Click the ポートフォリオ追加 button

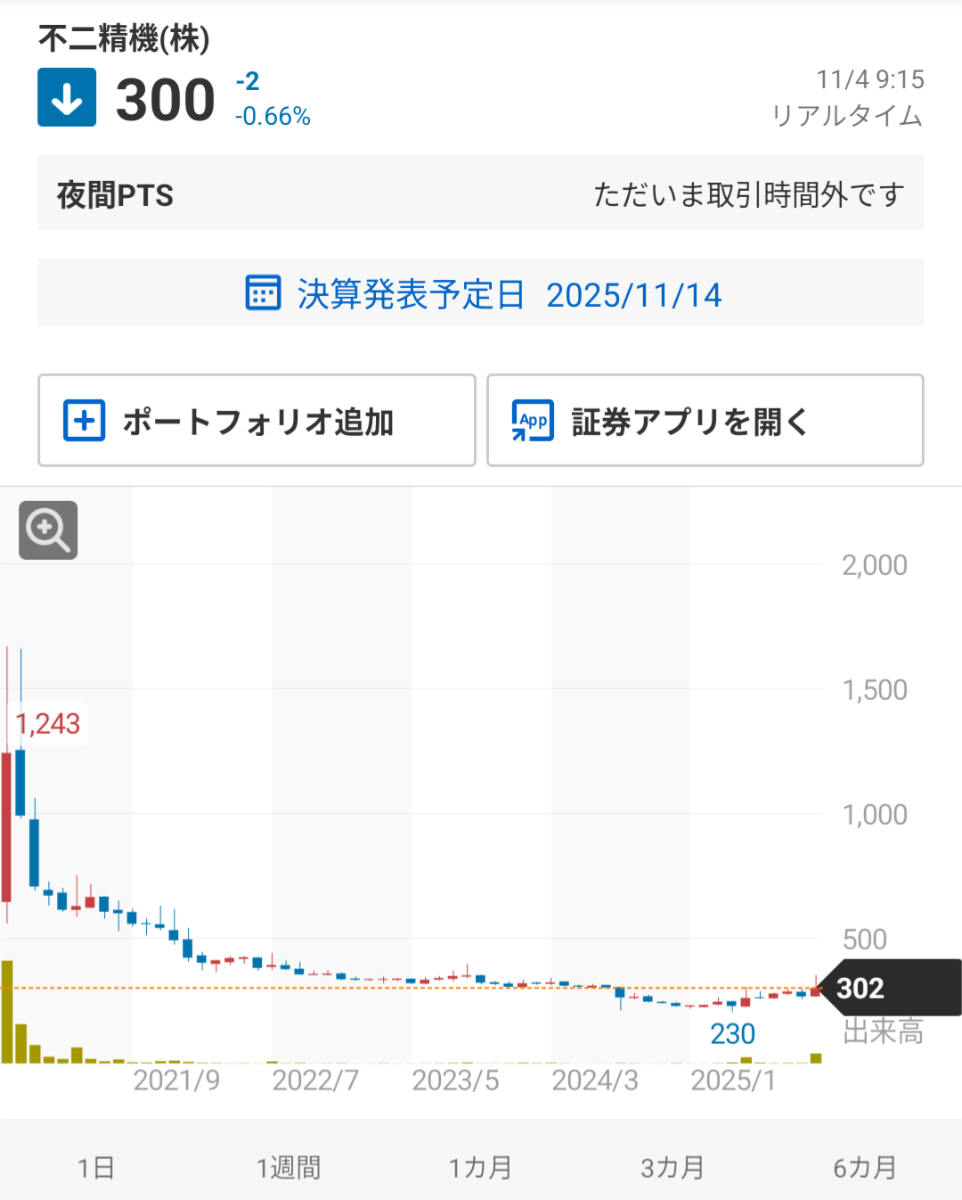[x=256, y=420]
